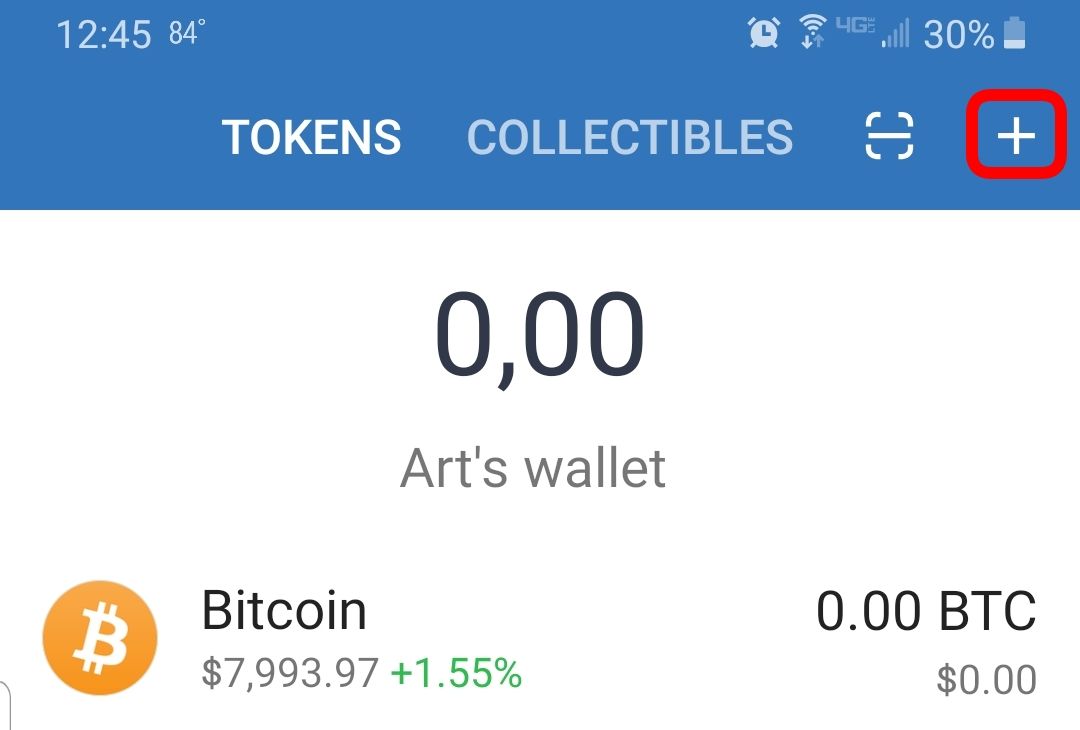
Task: Switch to the Tokens tab
Action: point(311,137)
